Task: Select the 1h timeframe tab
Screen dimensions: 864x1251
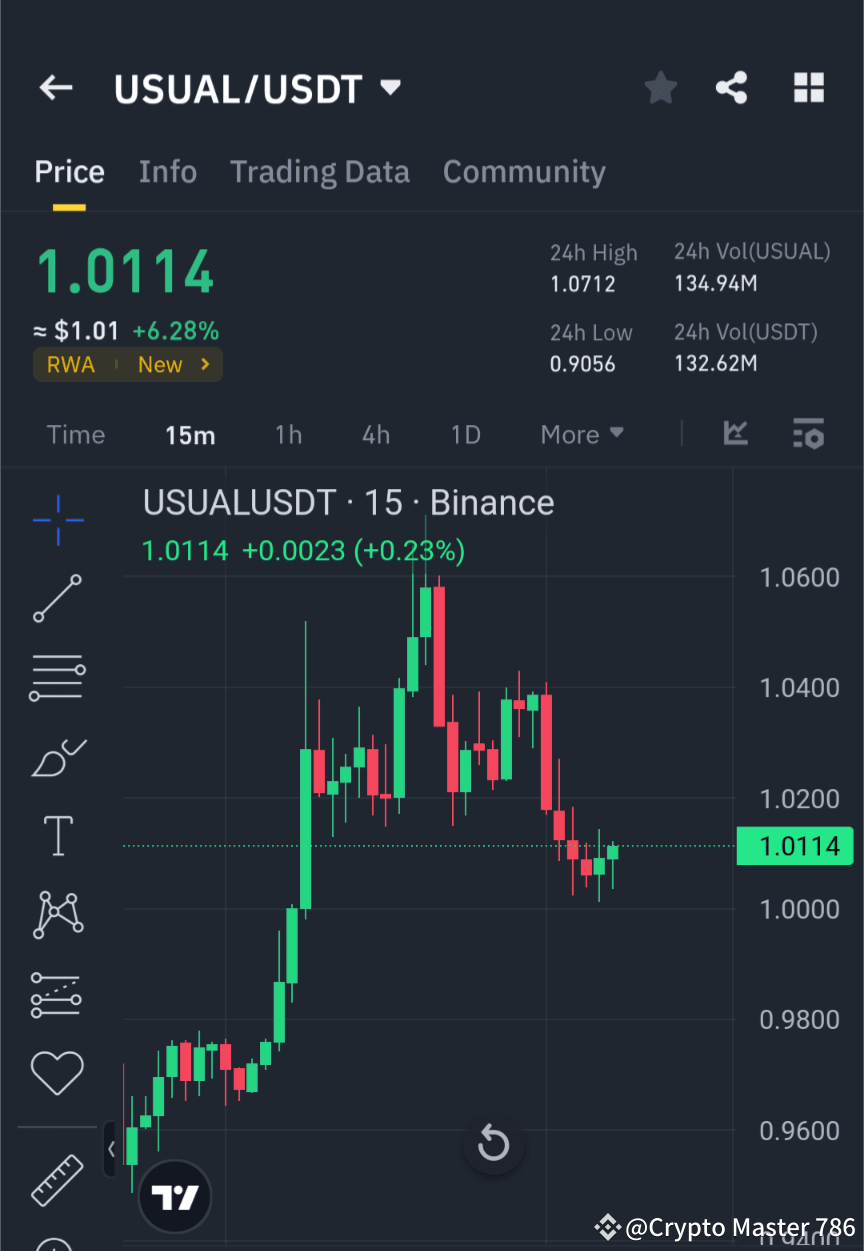Action: click(x=288, y=434)
